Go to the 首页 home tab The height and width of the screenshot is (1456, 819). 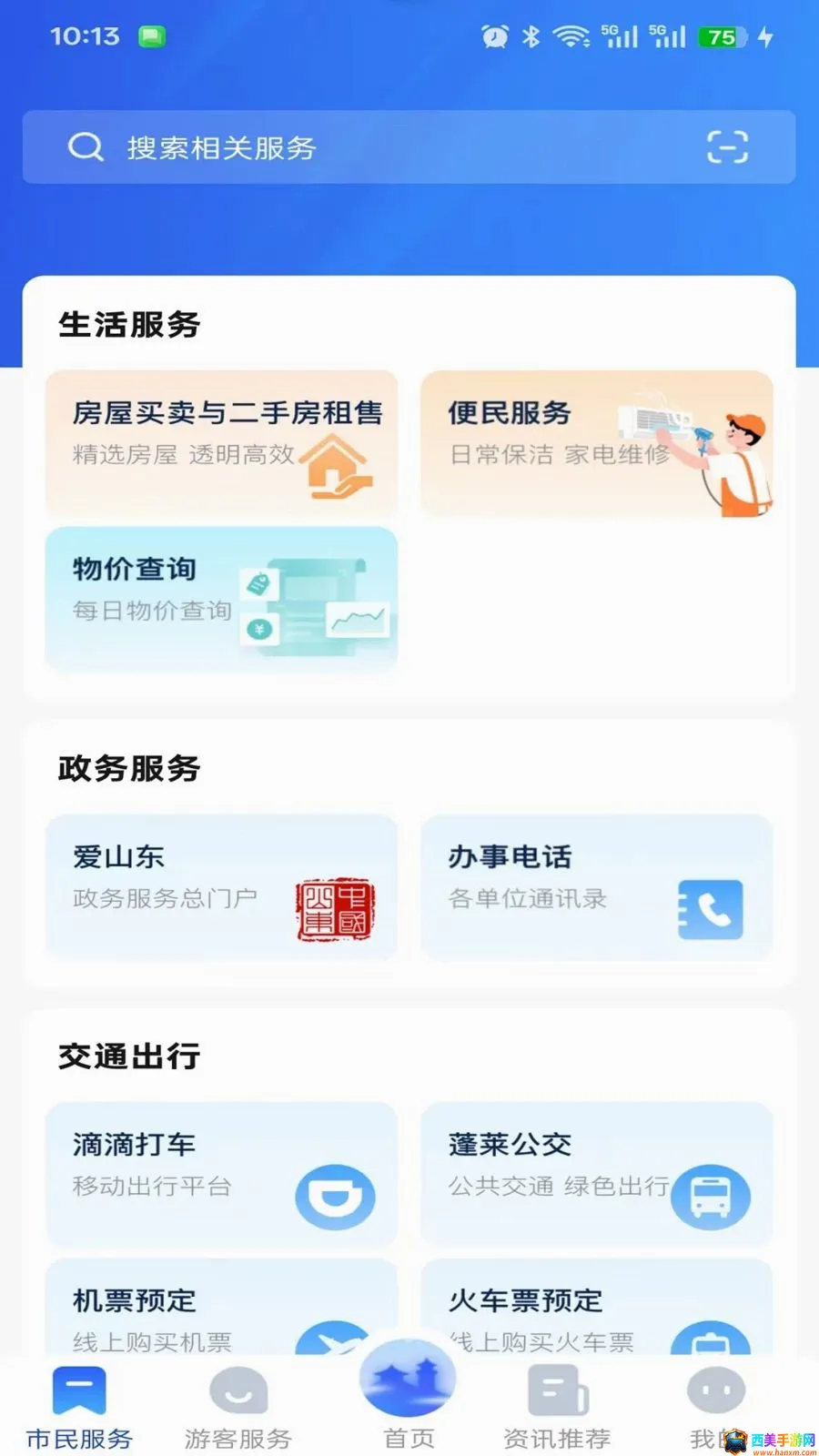pos(409,1397)
